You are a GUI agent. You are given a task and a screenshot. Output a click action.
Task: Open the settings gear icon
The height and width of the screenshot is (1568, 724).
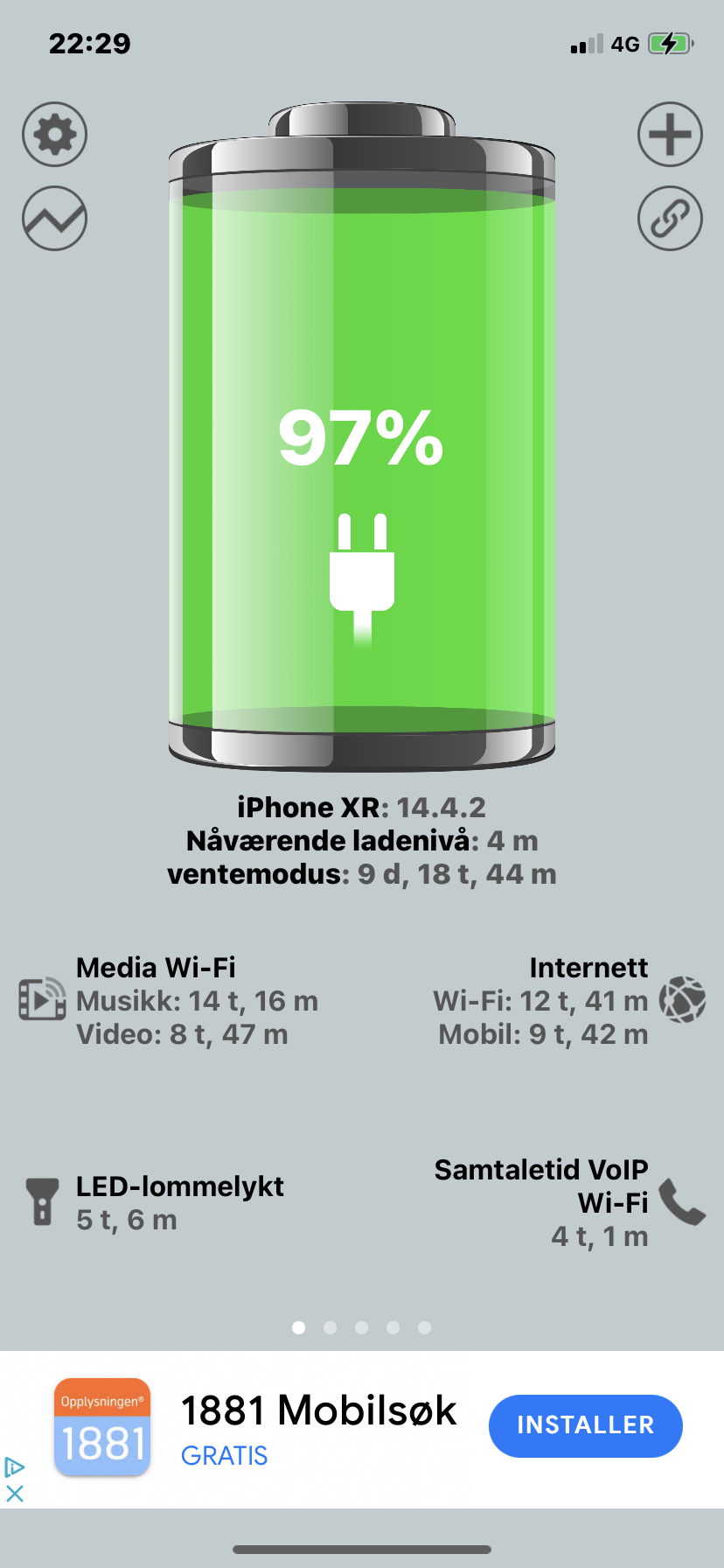pos(54,135)
